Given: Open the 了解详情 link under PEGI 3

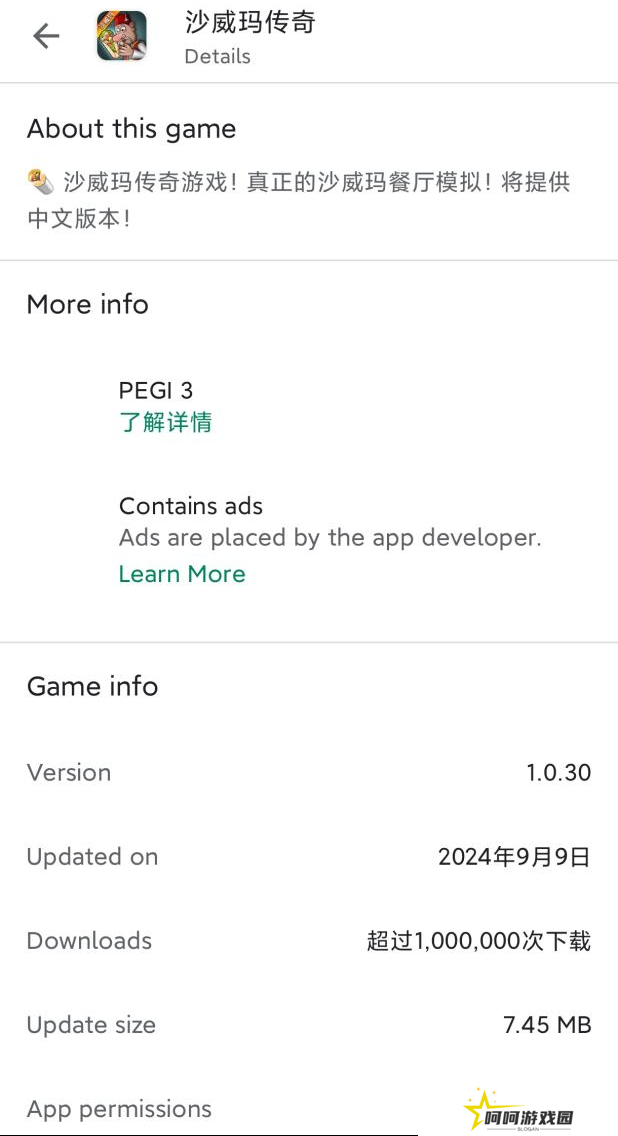Looking at the screenshot, I should click(165, 422).
